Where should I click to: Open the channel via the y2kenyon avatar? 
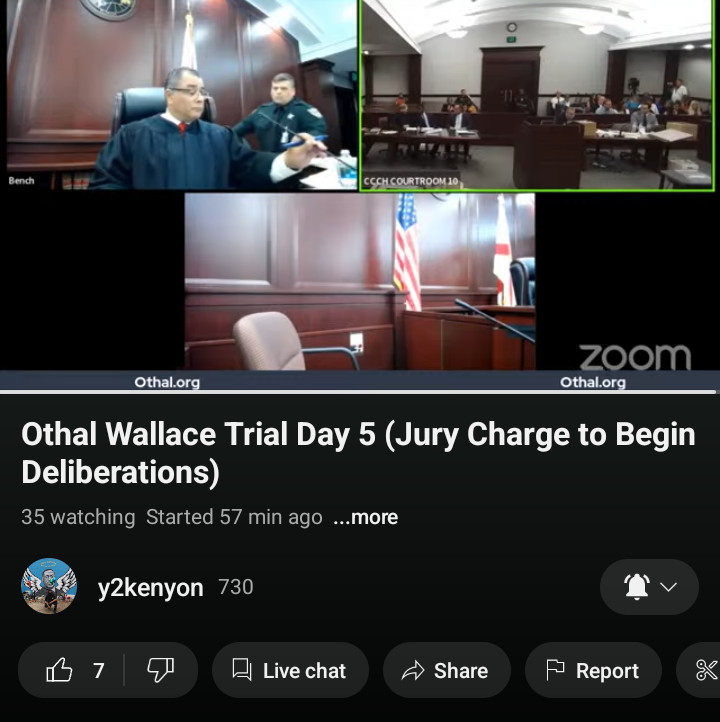click(49, 587)
